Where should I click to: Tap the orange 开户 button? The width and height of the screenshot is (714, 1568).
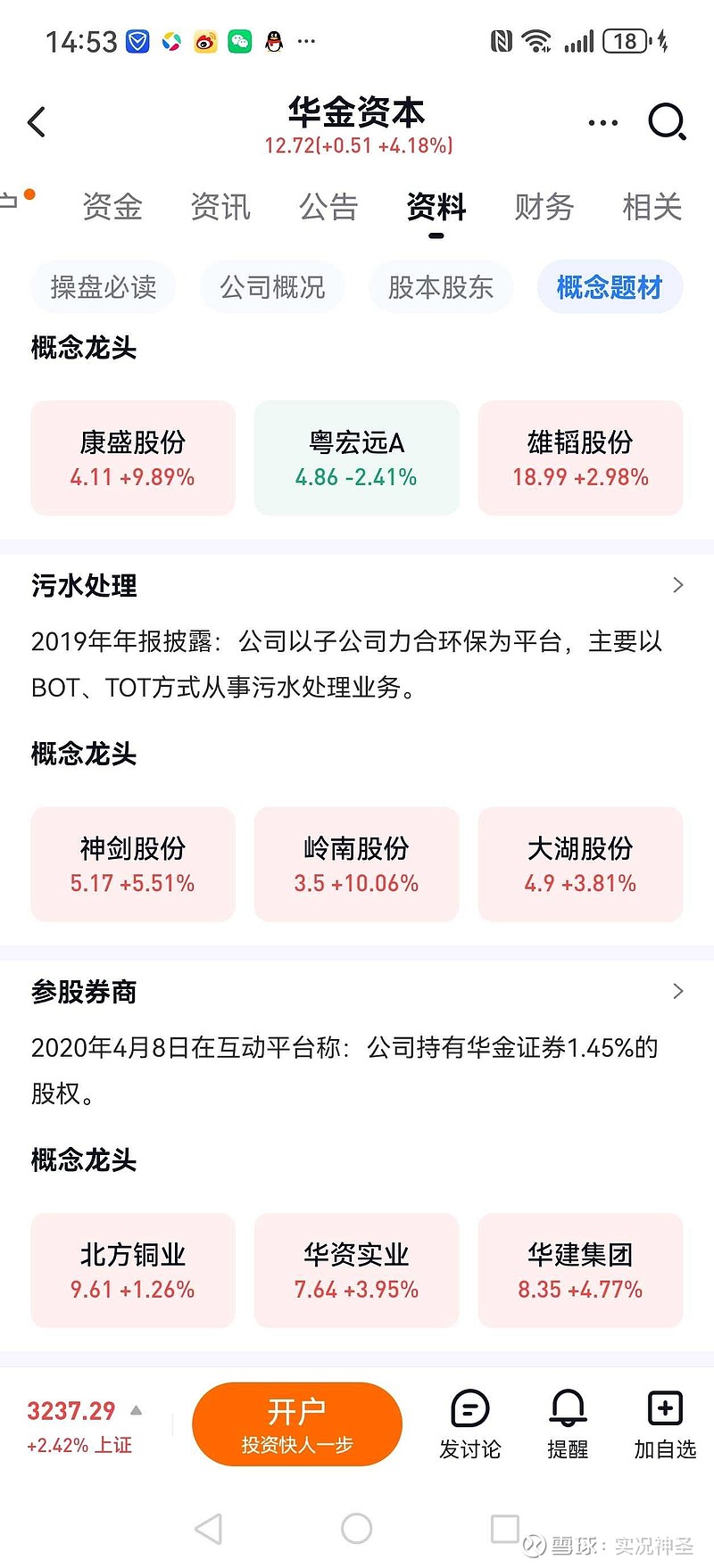(297, 1424)
